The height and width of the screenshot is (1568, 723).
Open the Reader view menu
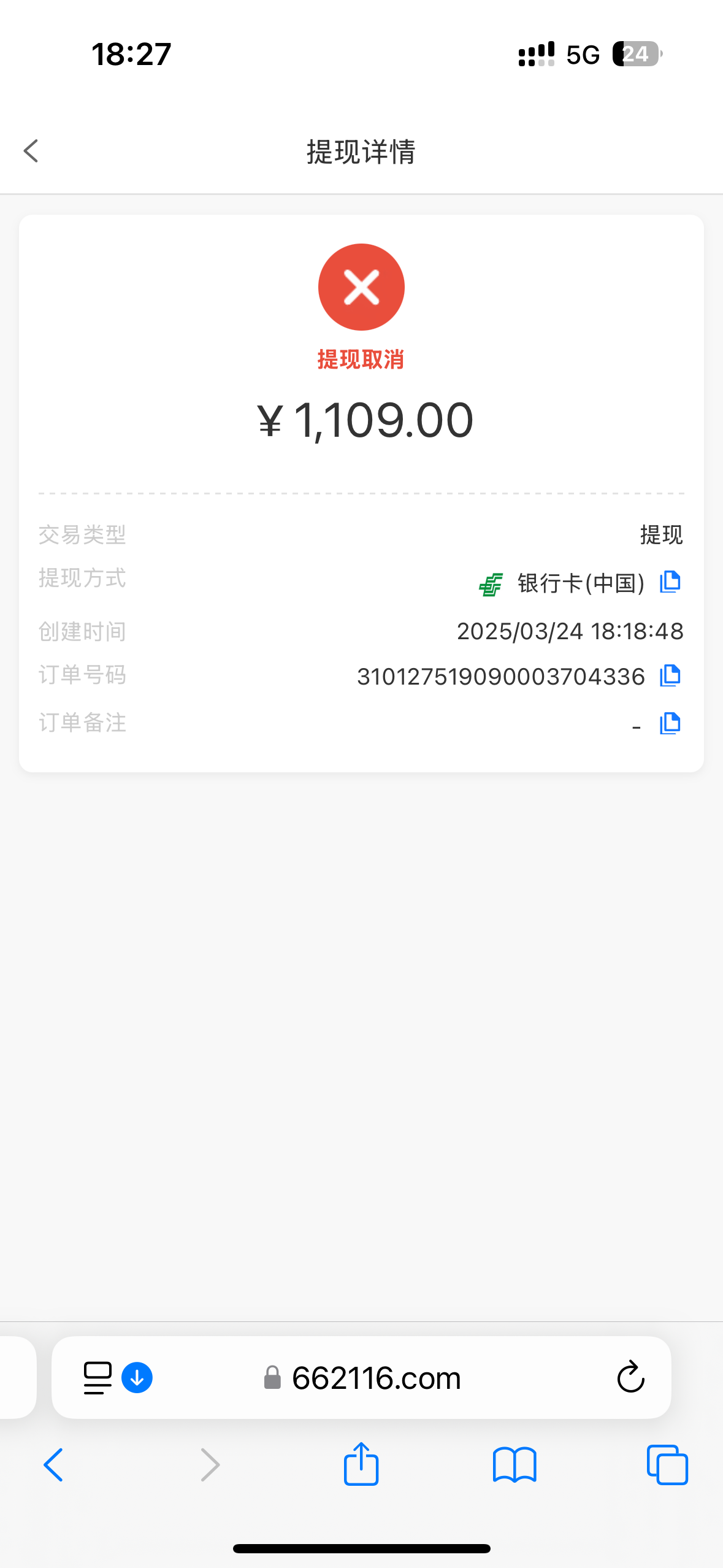coord(96,1377)
